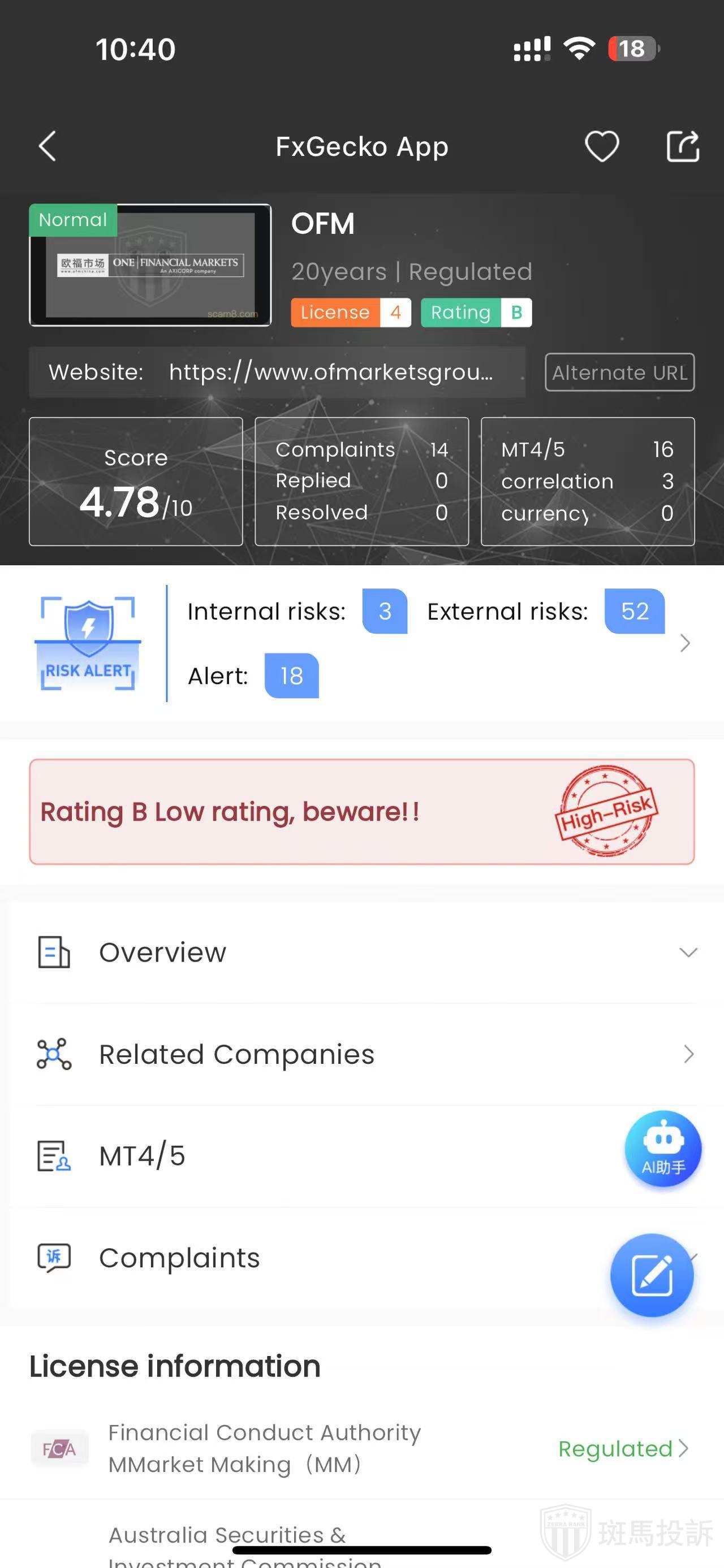View the MT4/5 statistics card
The width and height of the screenshot is (724, 1568).
point(587,482)
